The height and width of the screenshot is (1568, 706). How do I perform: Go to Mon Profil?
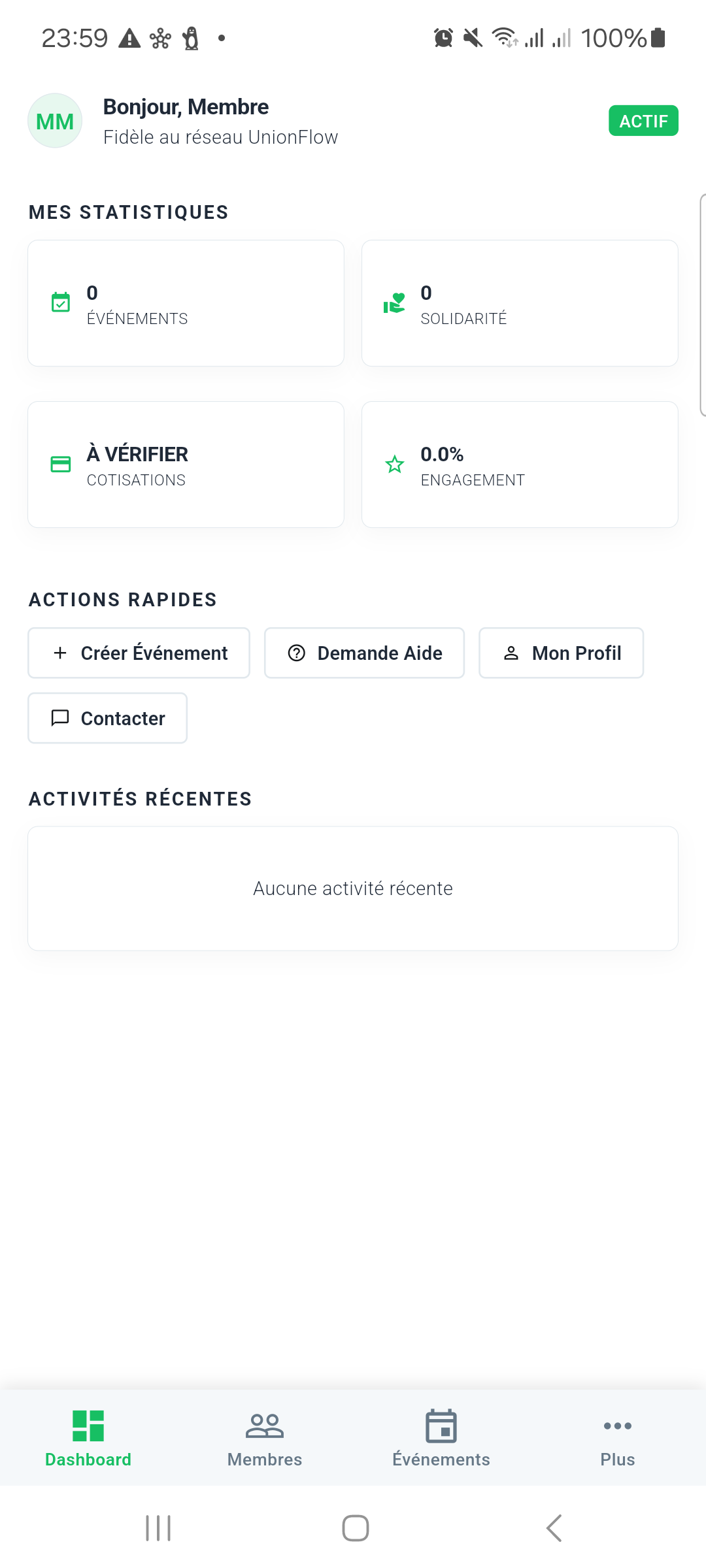click(561, 653)
